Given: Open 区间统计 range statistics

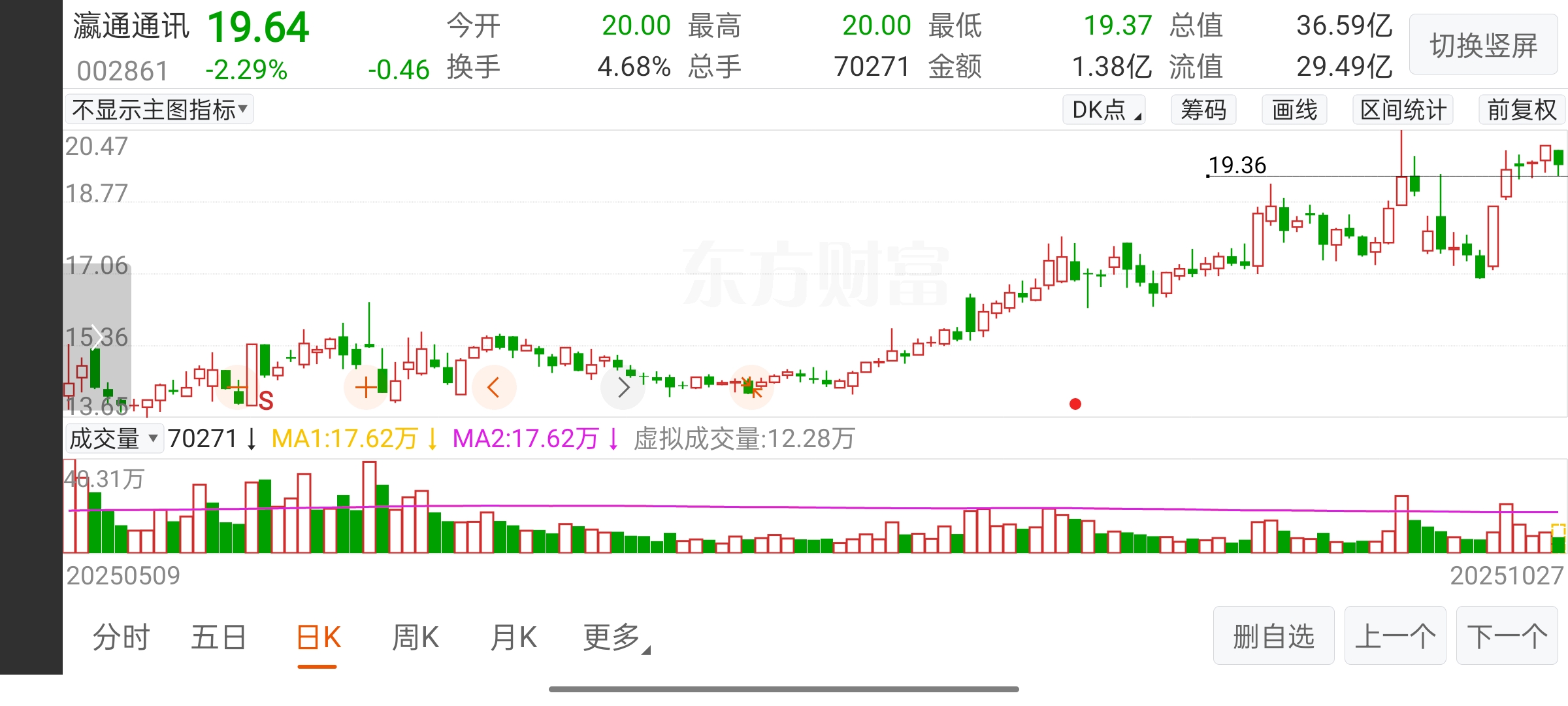Looking at the screenshot, I should [x=1403, y=110].
